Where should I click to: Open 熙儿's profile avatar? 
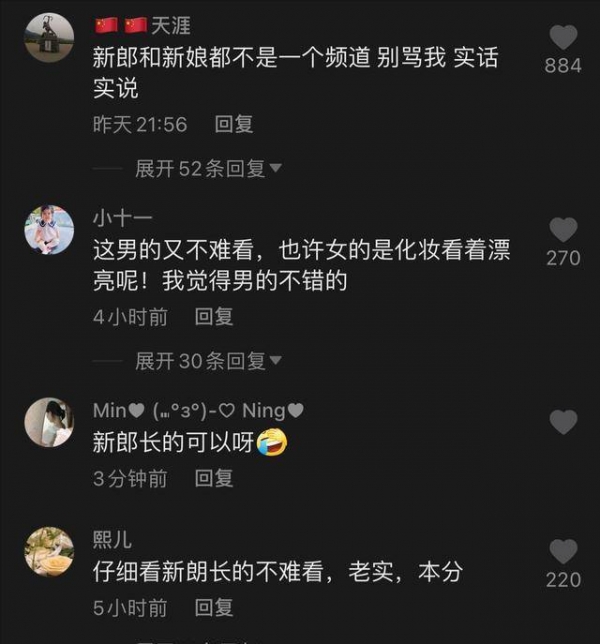point(48,551)
